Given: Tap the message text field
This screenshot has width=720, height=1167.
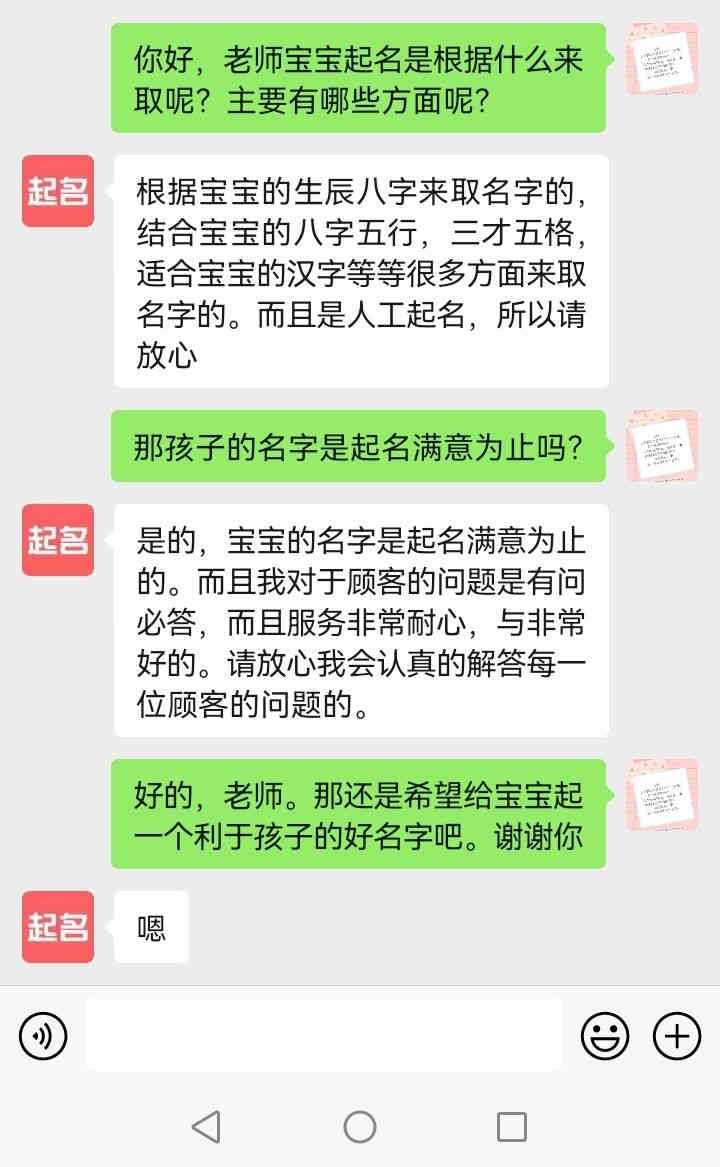Looking at the screenshot, I should click(323, 1035).
